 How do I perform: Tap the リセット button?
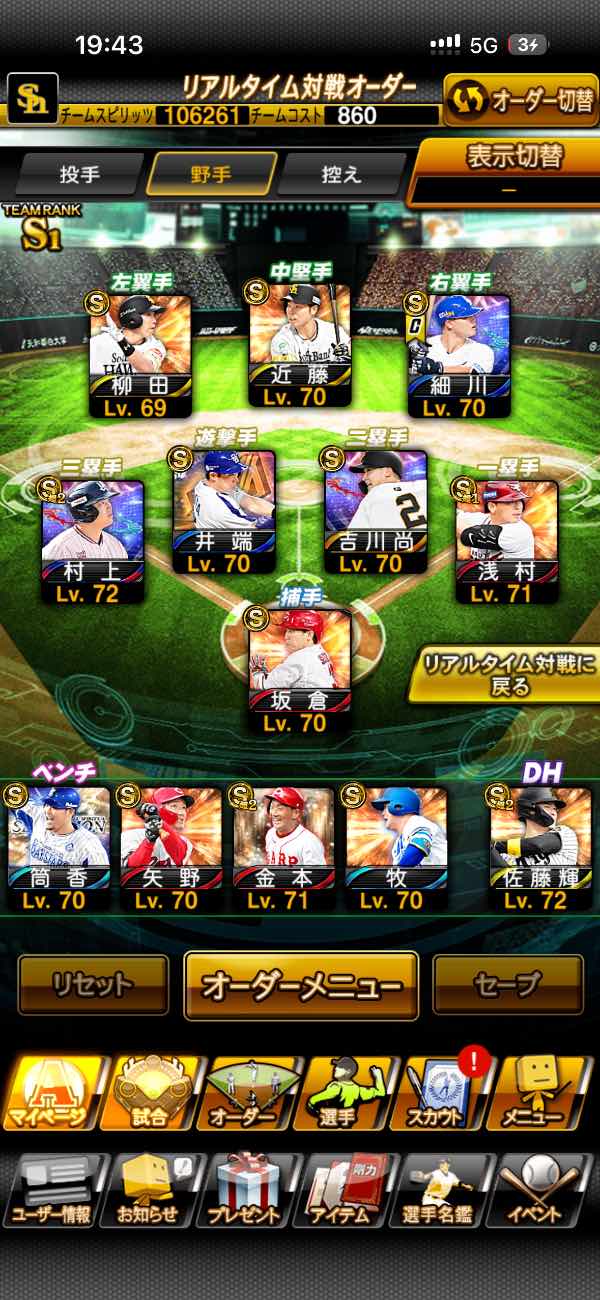(x=93, y=986)
